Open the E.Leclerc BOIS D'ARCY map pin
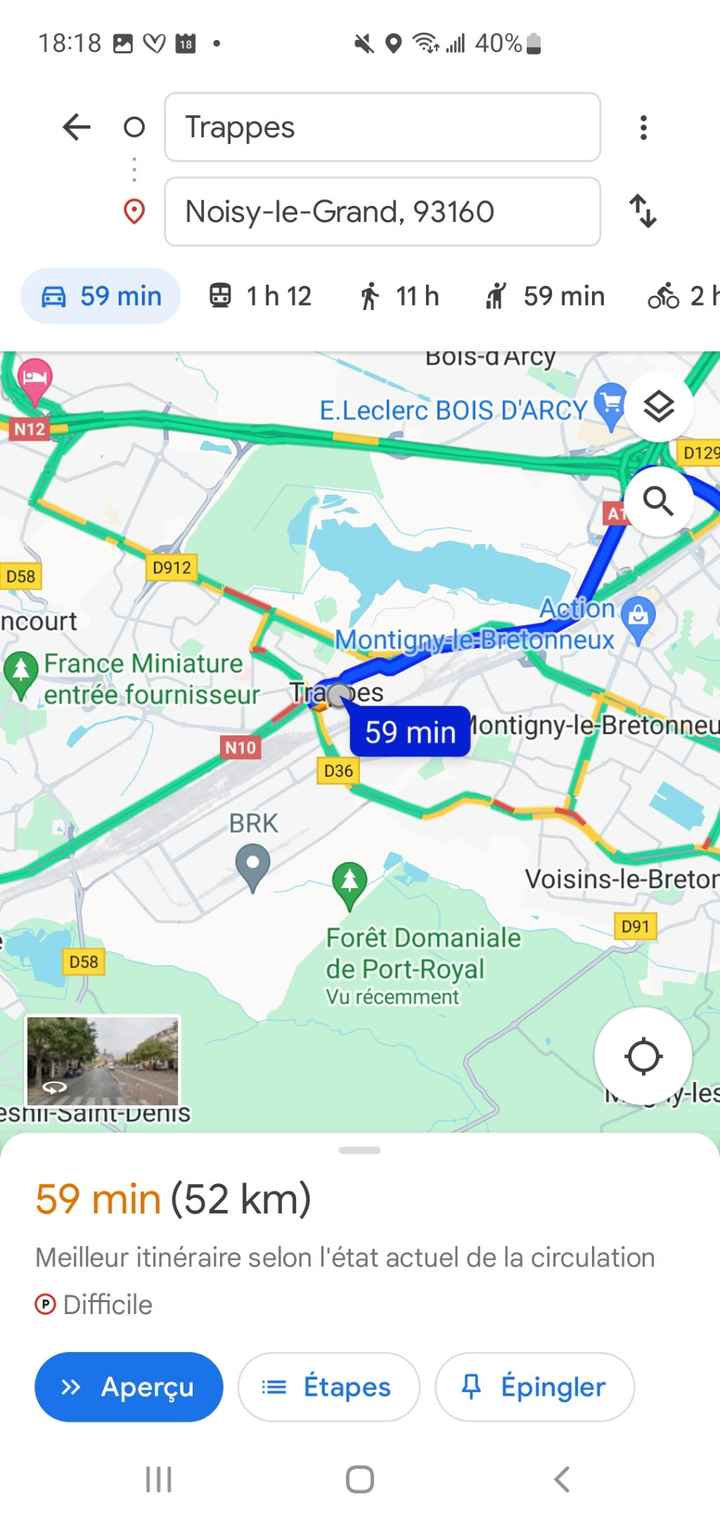This screenshot has height=1520, width=720. [x=610, y=405]
